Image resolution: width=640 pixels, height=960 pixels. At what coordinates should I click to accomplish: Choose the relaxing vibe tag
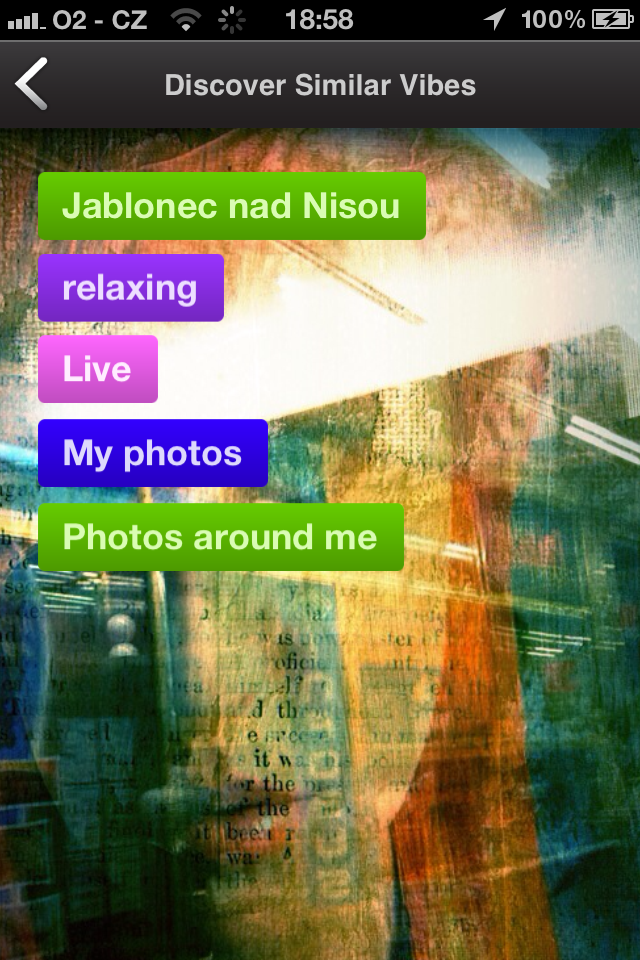(x=130, y=288)
